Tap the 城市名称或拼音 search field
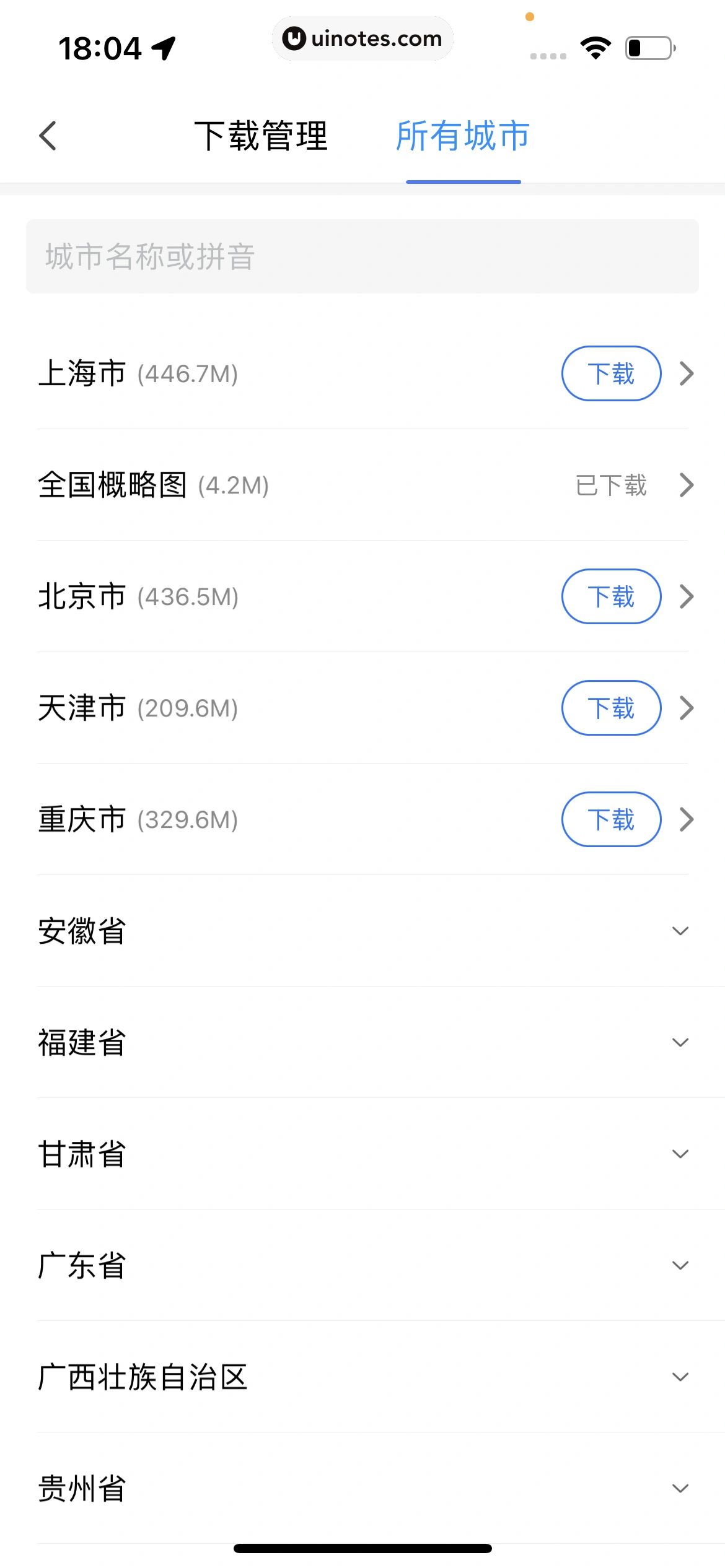725x1568 pixels. point(362,256)
